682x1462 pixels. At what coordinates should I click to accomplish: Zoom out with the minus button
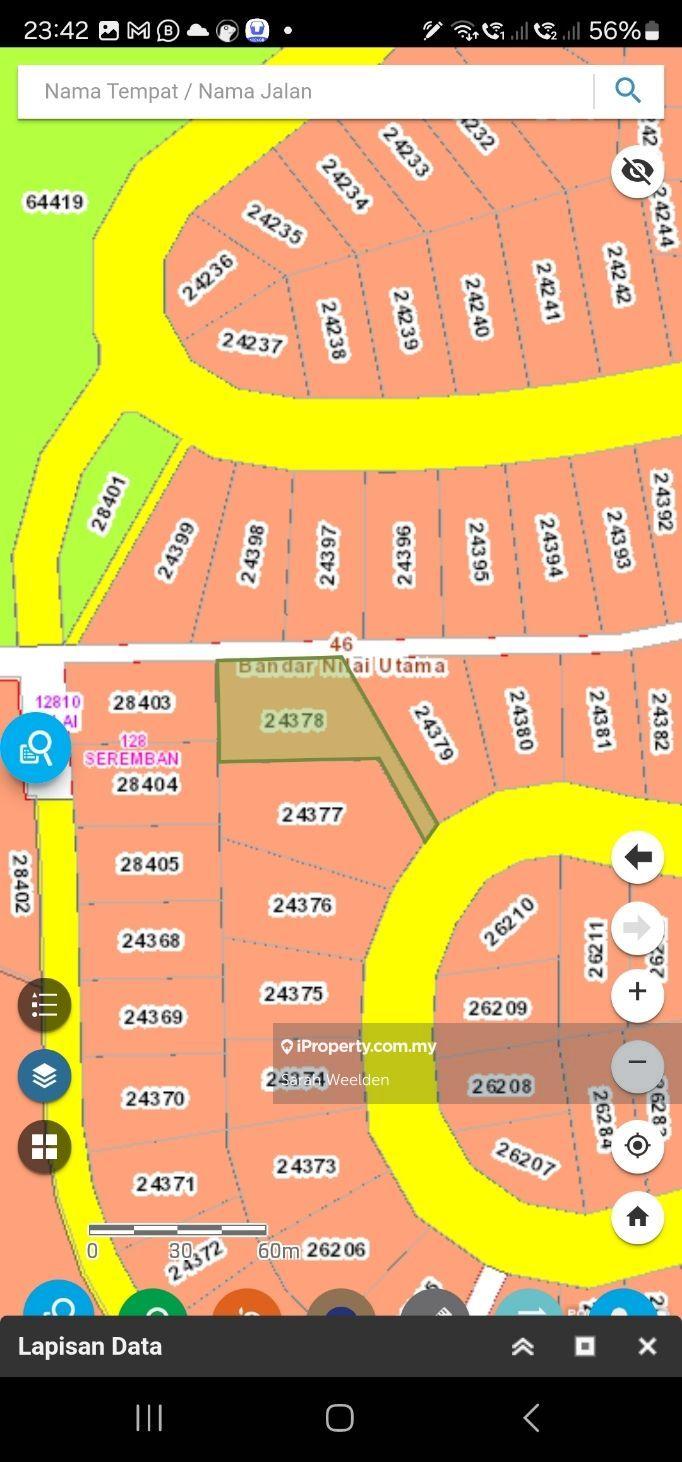(637, 1063)
